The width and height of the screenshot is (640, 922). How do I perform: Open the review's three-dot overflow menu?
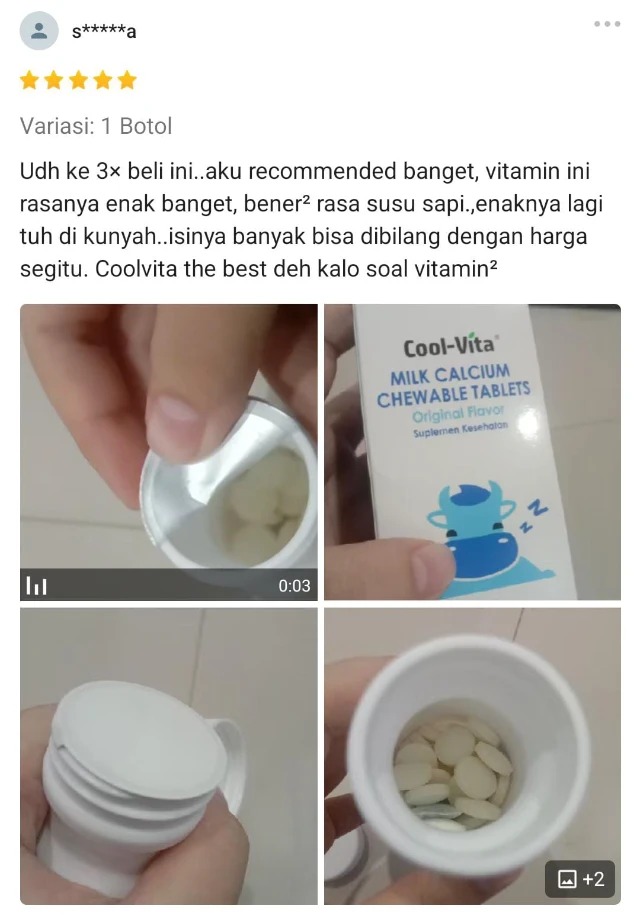point(607,24)
